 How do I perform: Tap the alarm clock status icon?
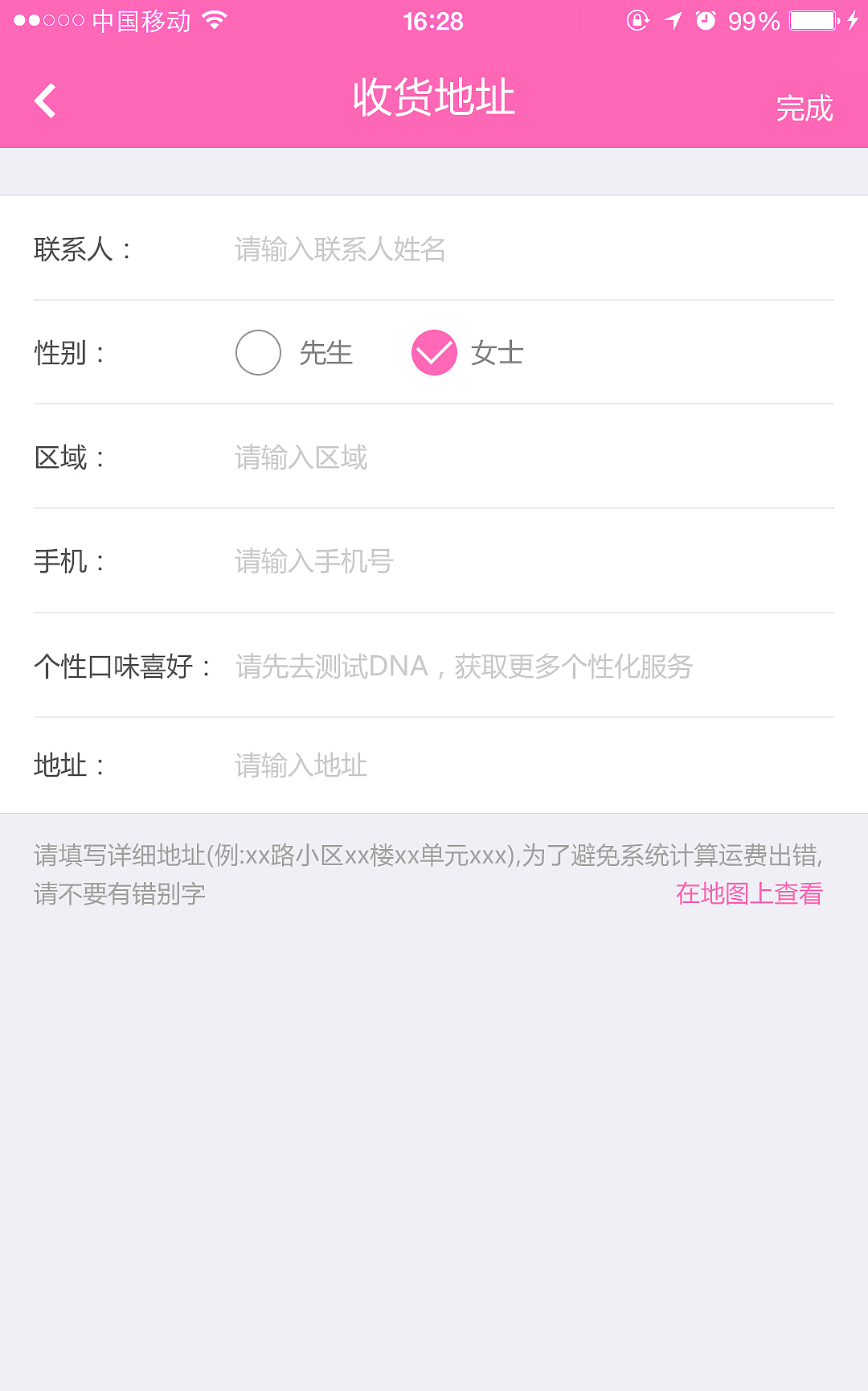click(706, 21)
